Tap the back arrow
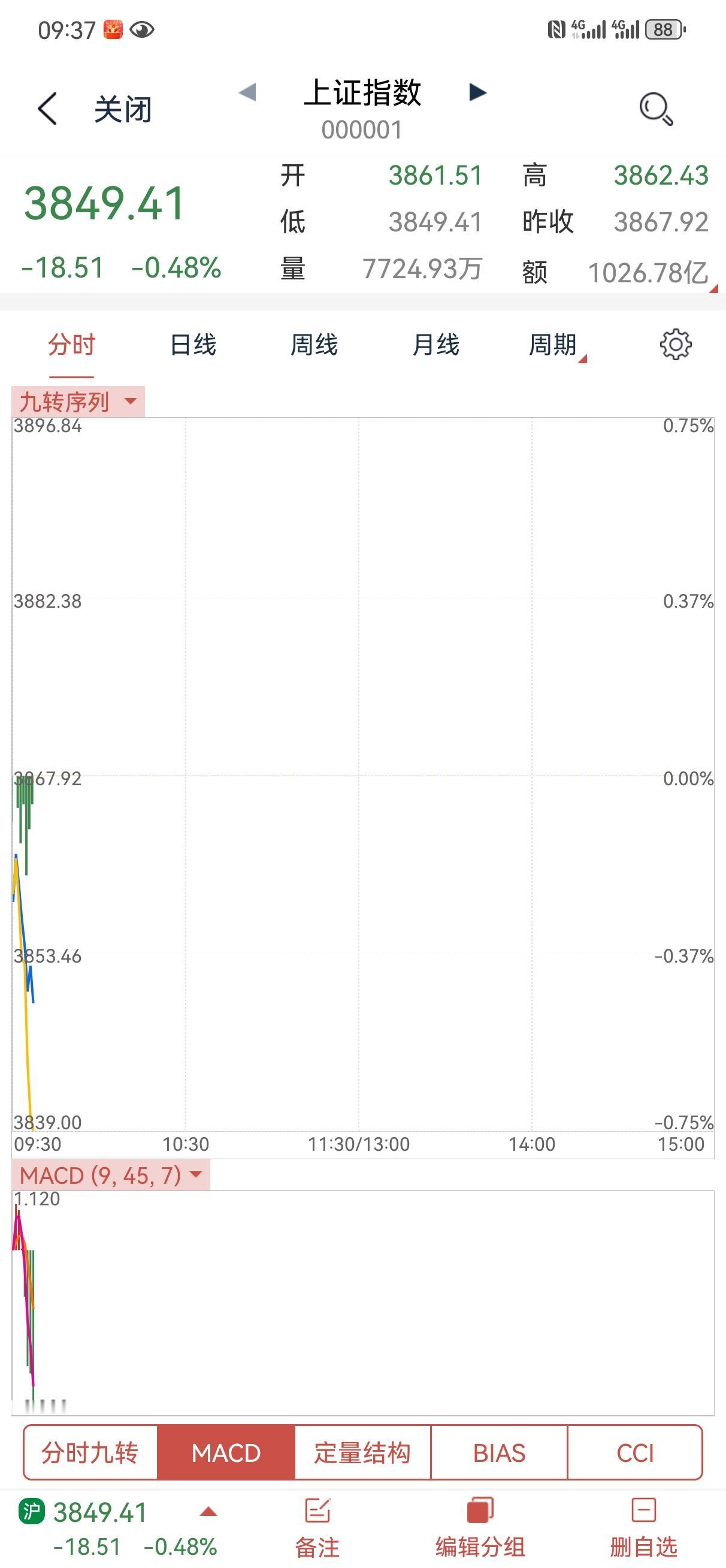The width and height of the screenshot is (726, 1568). point(47,109)
